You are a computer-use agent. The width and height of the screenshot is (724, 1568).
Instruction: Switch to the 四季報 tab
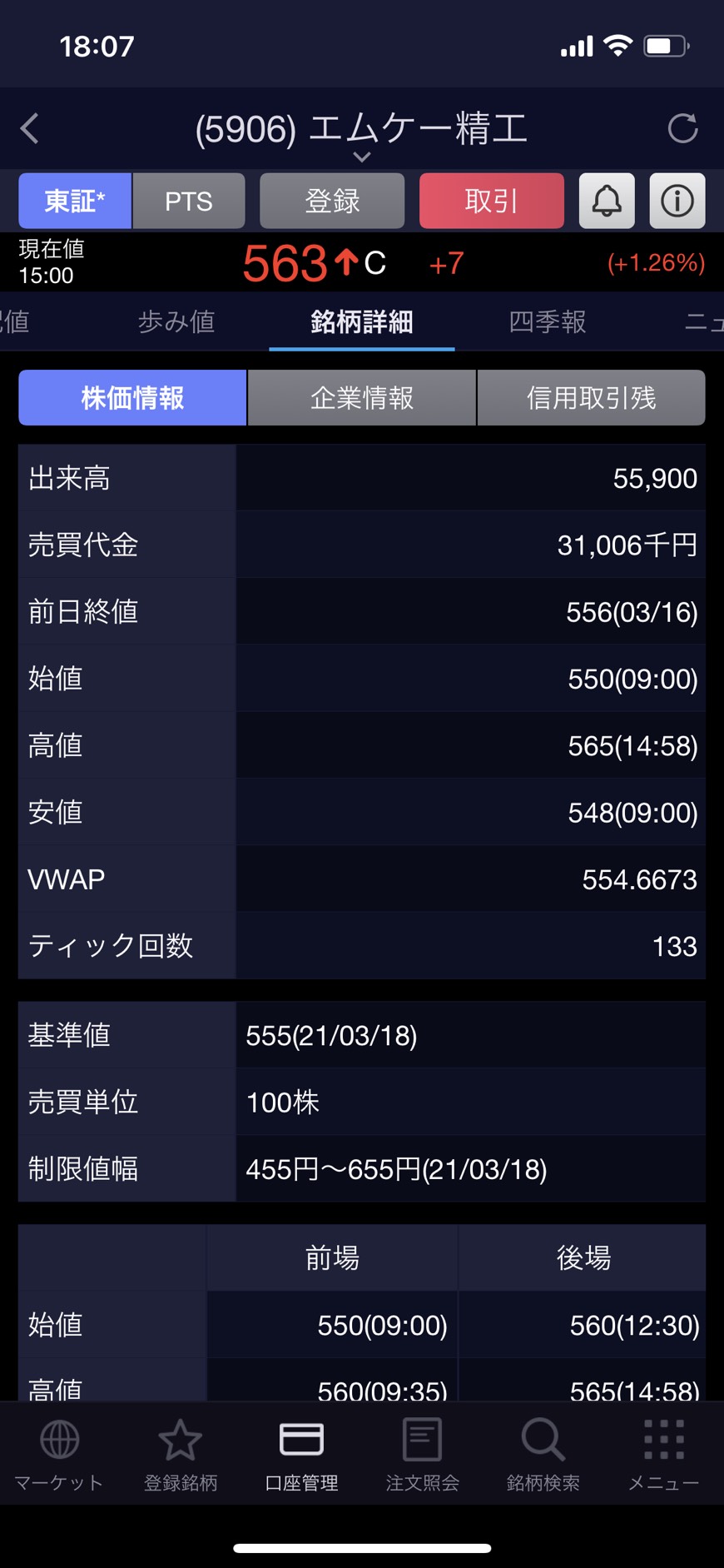pos(548,321)
